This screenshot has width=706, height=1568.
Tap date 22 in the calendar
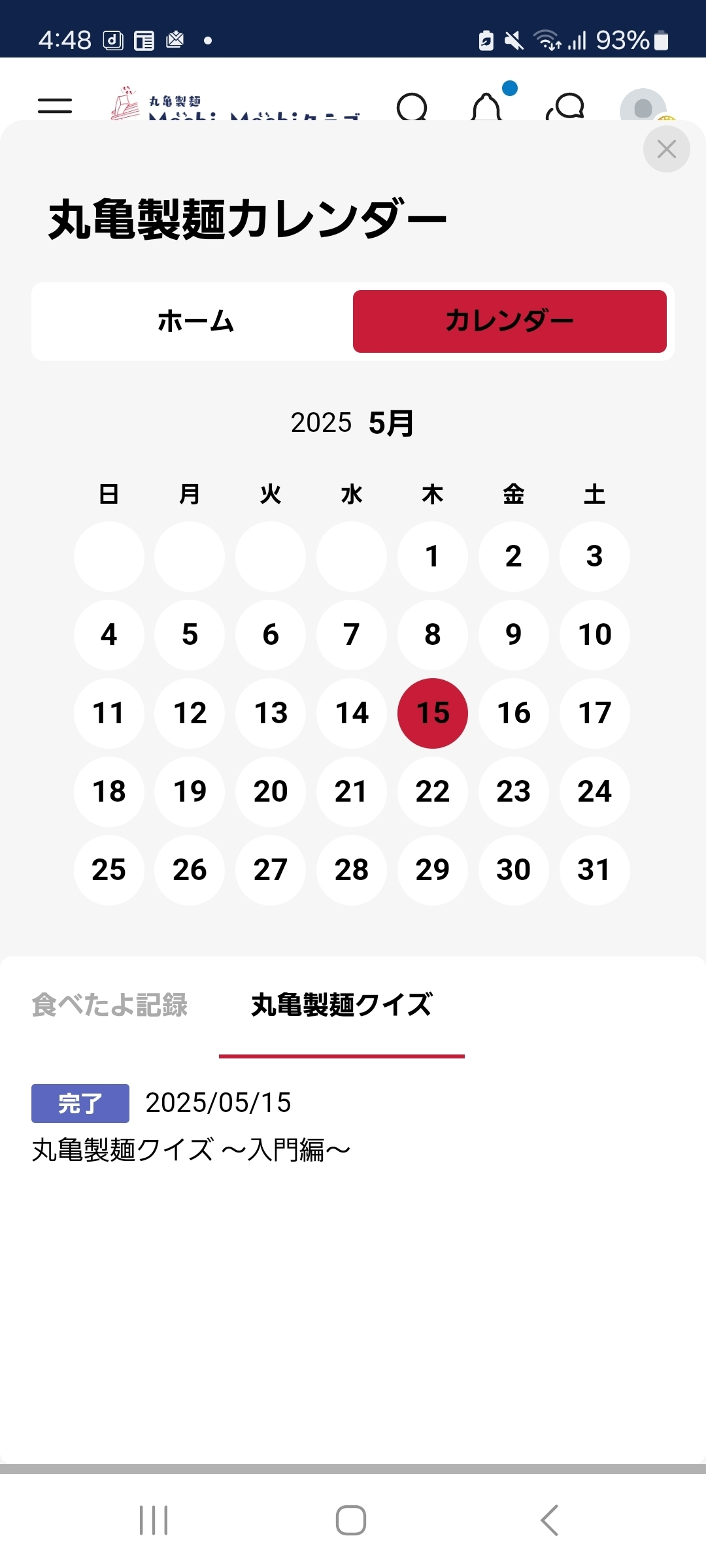click(433, 791)
